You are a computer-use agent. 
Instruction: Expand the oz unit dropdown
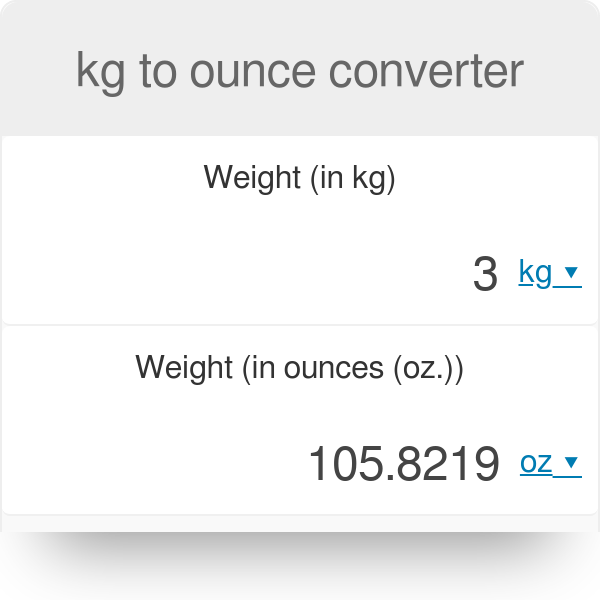pyautogui.click(x=550, y=463)
